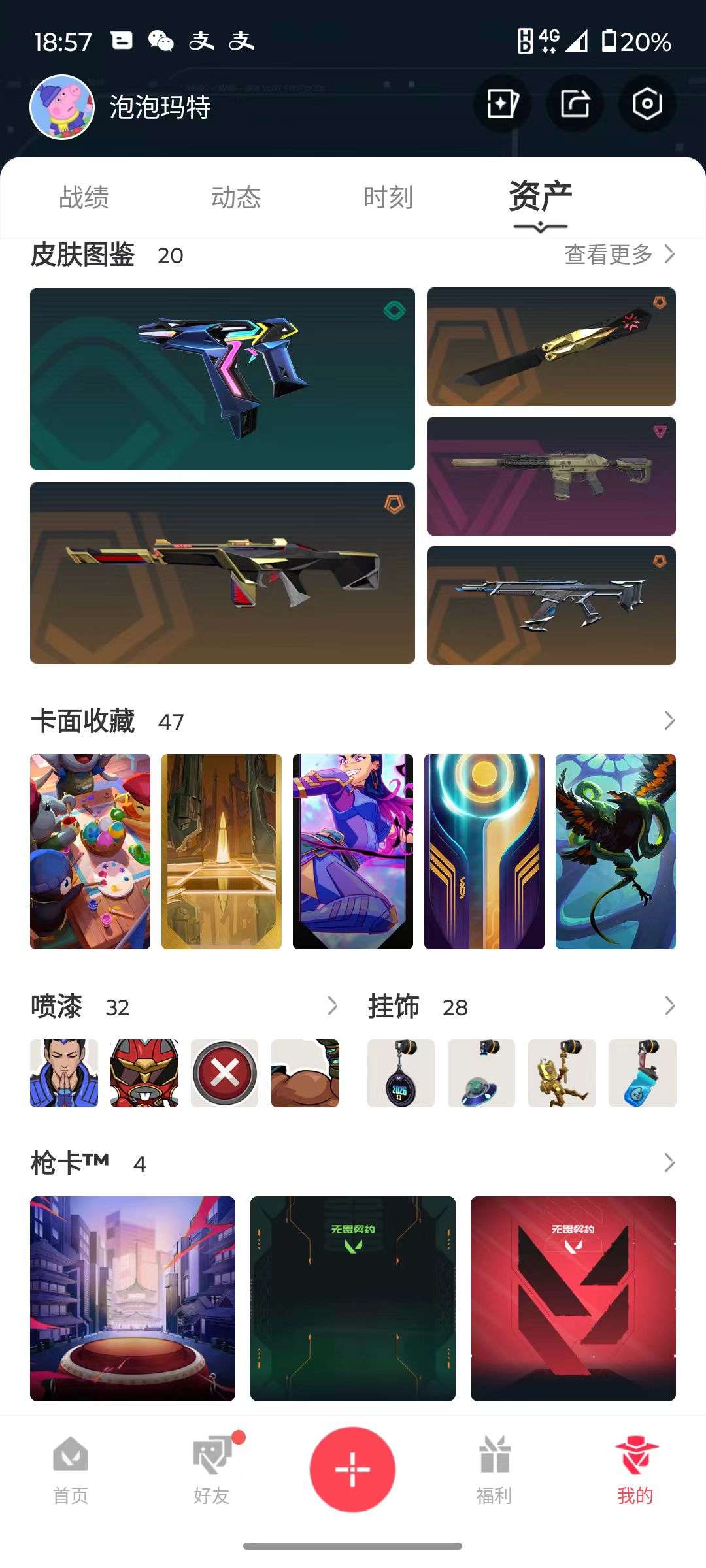Viewport: 706px width, 1568px height.
Task: Tap the Peppa Pig profile avatar
Action: [62, 106]
